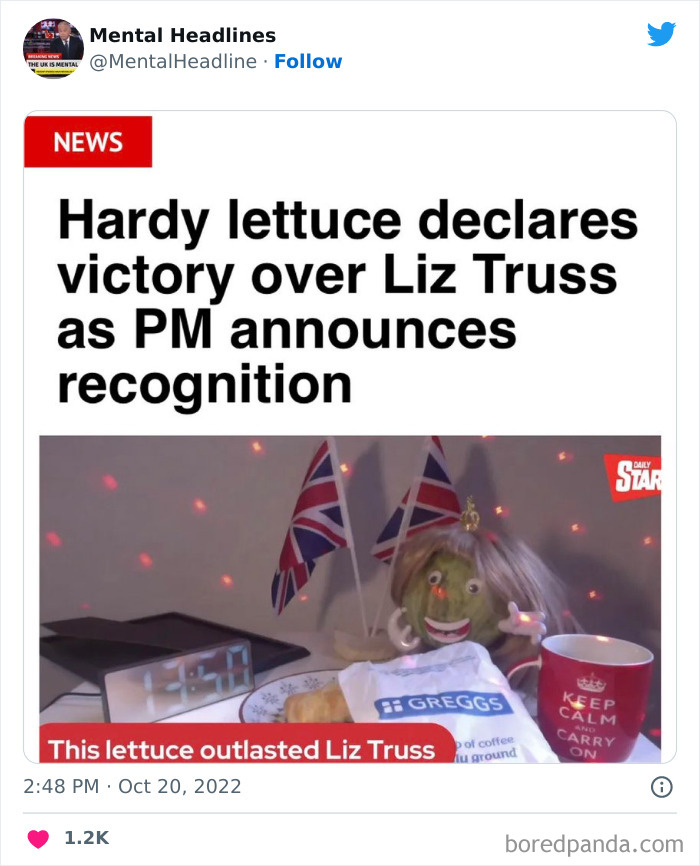Open the Twitter bird logo link
The width and height of the screenshot is (700, 866).
coord(661,34)
